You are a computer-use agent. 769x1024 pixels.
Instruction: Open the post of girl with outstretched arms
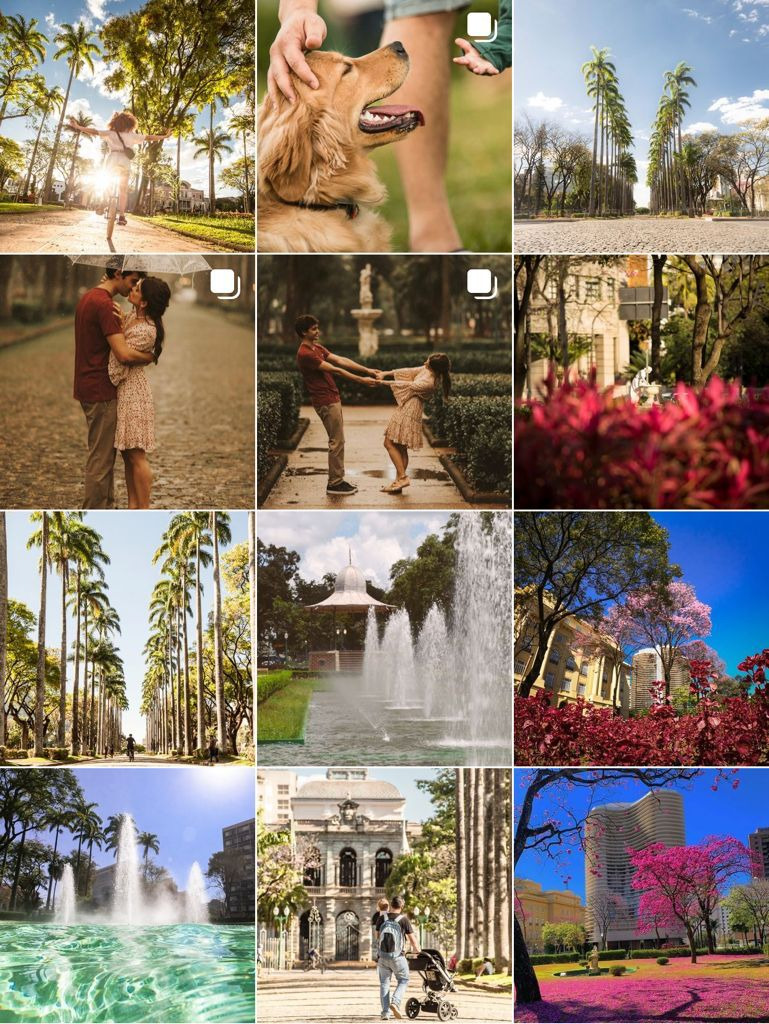point(127,125)
